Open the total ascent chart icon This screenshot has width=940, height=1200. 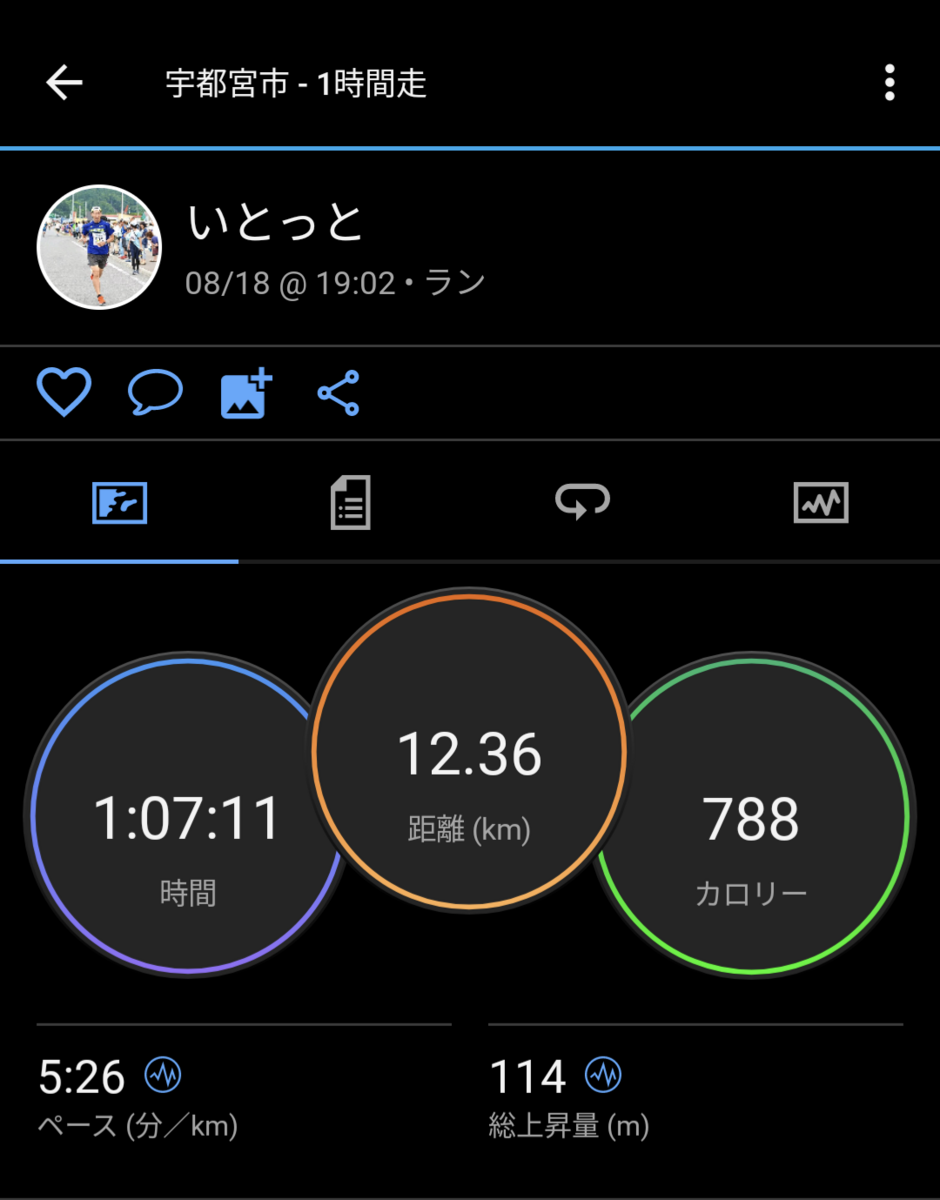603,1076
